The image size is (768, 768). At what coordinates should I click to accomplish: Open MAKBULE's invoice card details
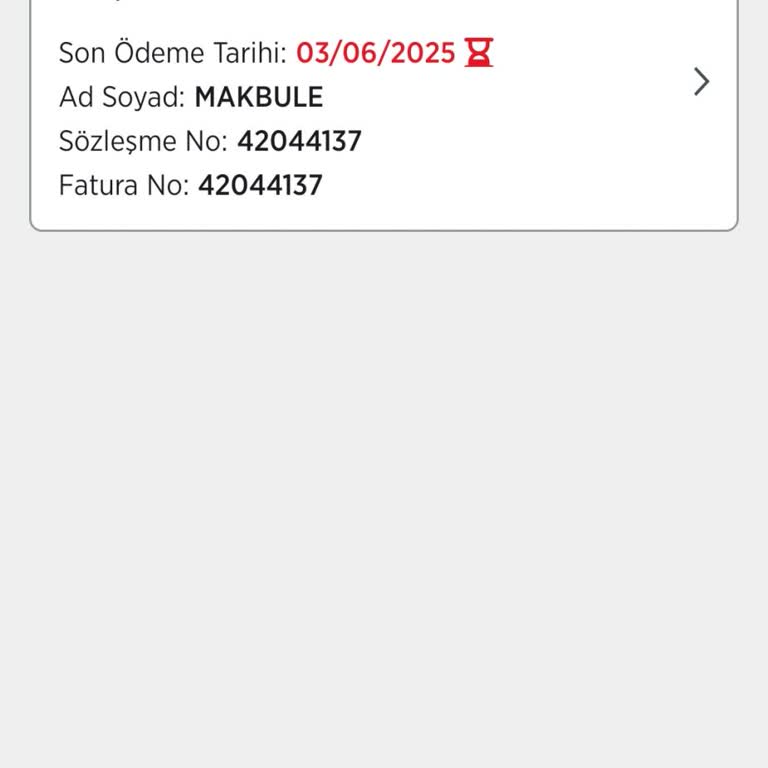[701, 82]
